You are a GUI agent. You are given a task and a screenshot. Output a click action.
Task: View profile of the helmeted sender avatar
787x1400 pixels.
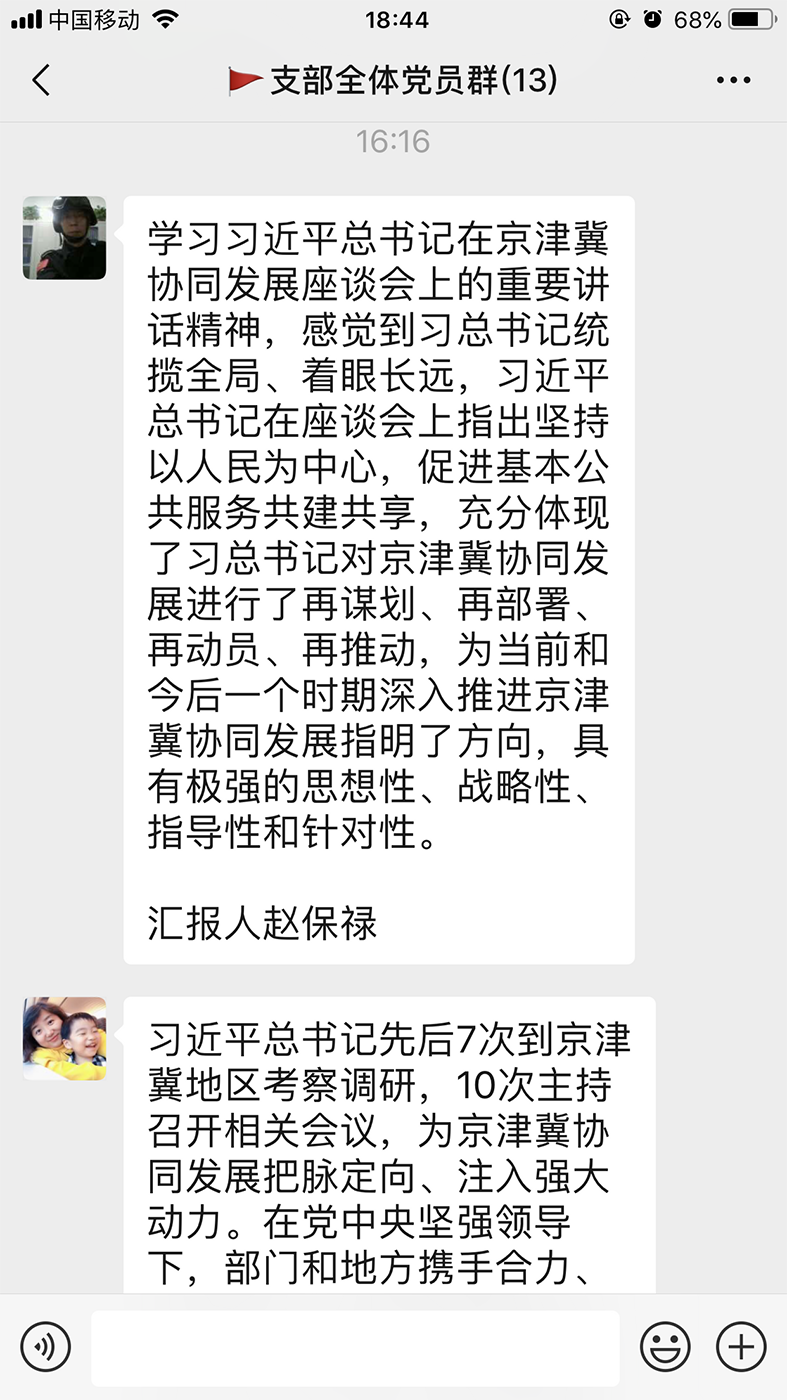(64, 238)
